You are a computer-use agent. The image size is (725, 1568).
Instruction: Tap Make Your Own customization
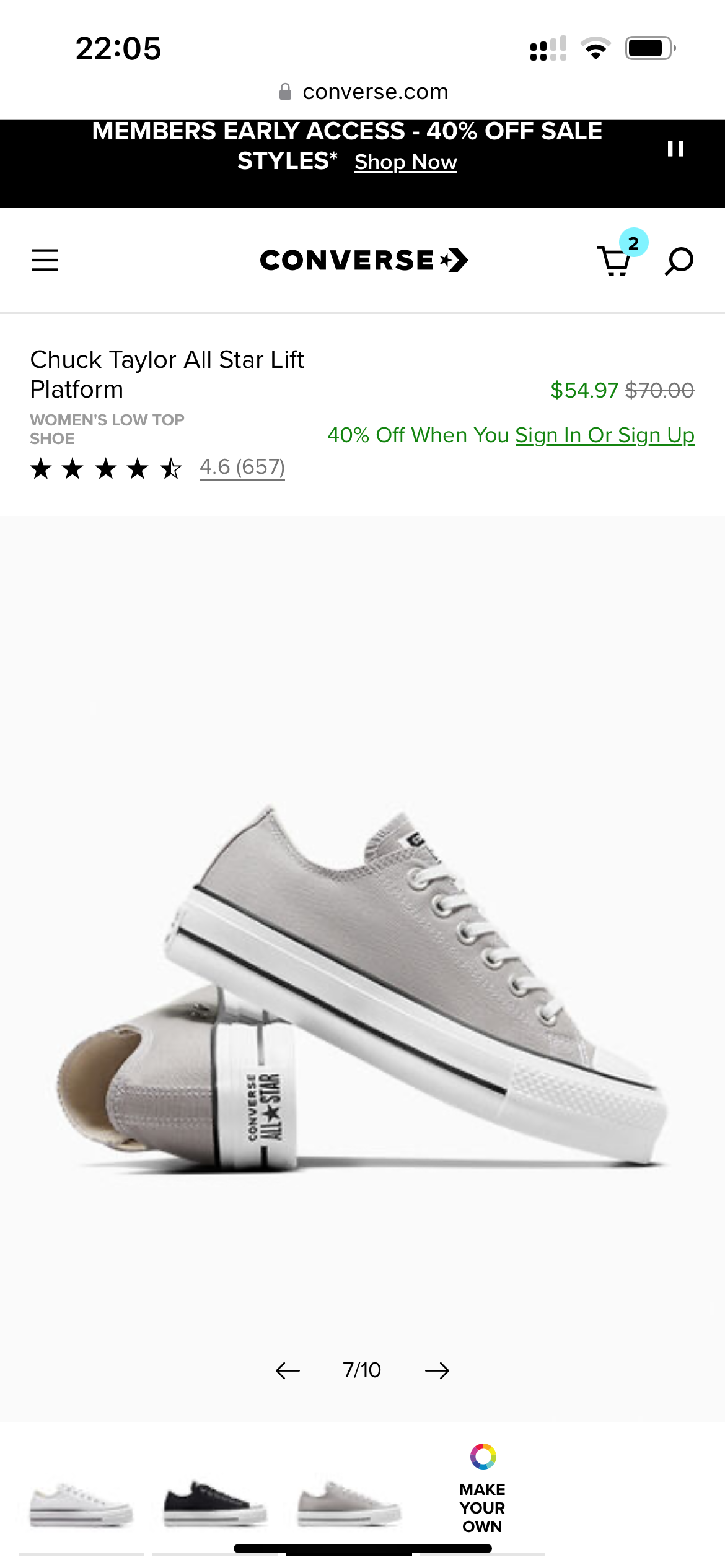[482, 1489]
